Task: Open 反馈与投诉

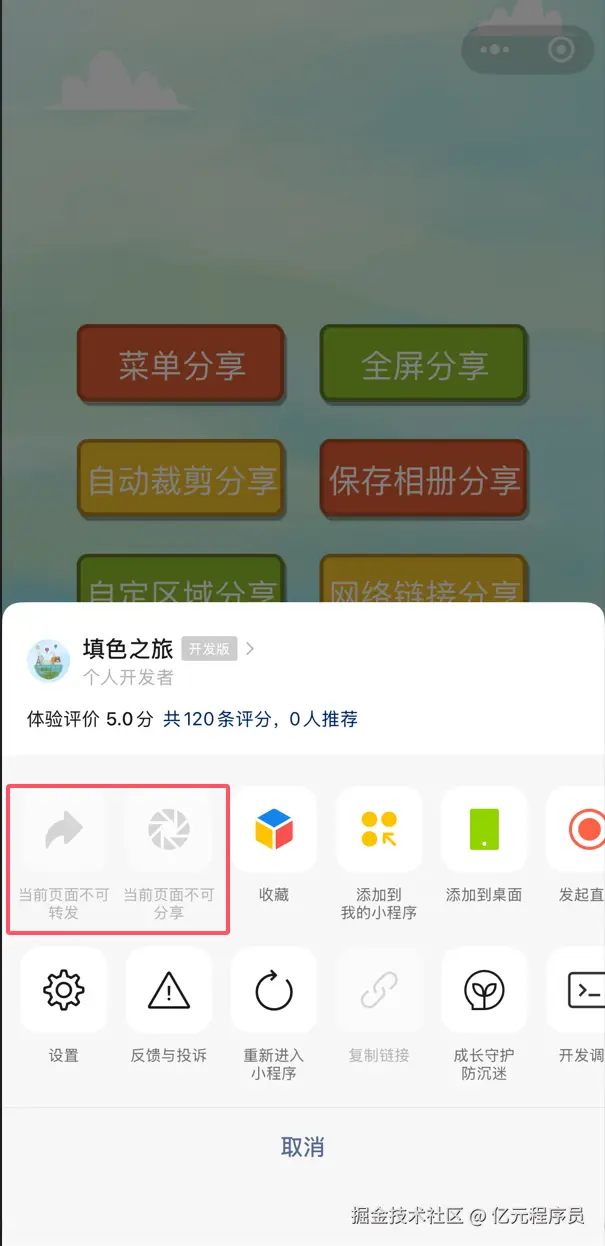Action: point(169,990)
